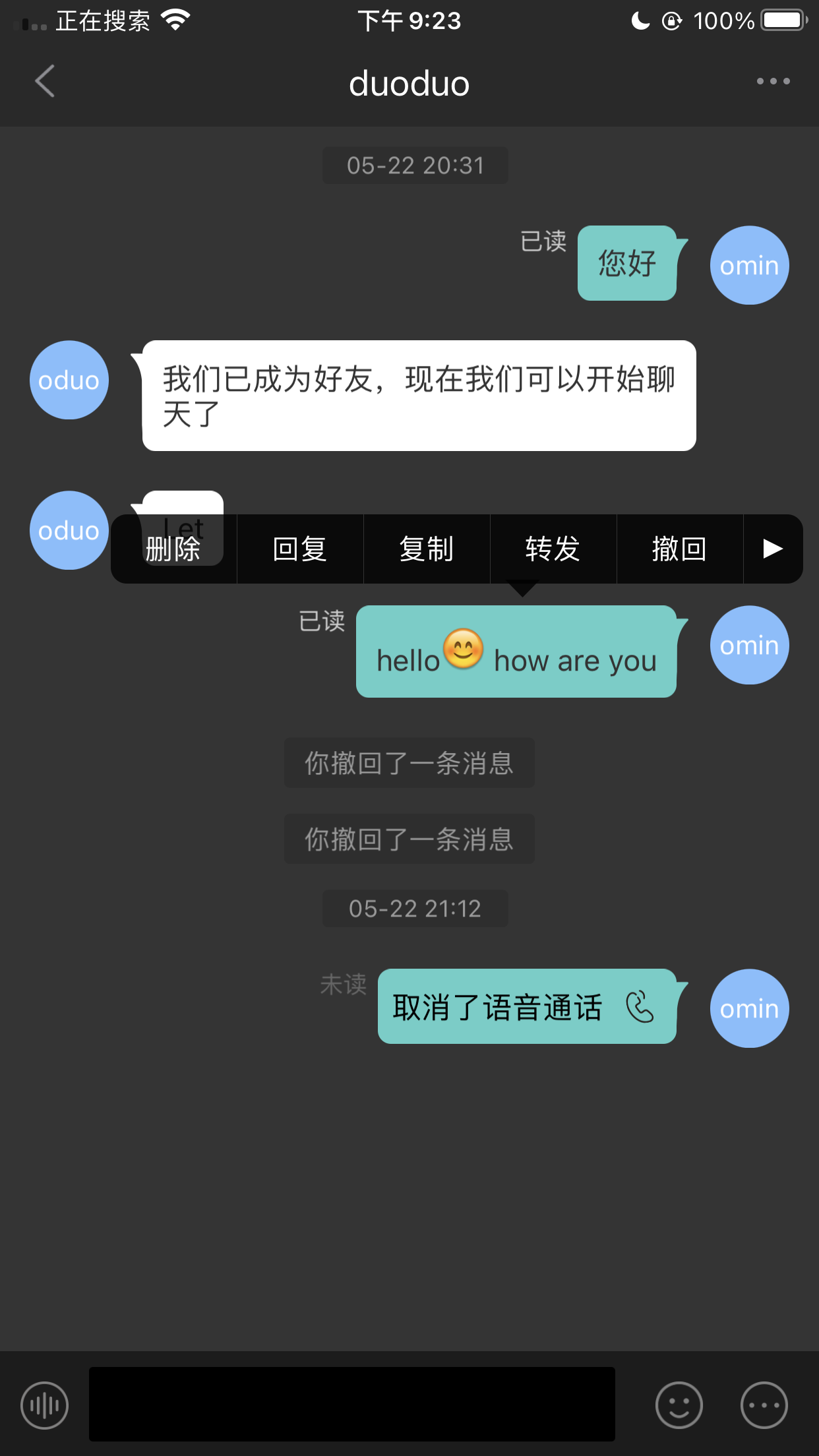Focus the message text field
The height and width of the screenshot is (1456, 819).
[351, 1404]
